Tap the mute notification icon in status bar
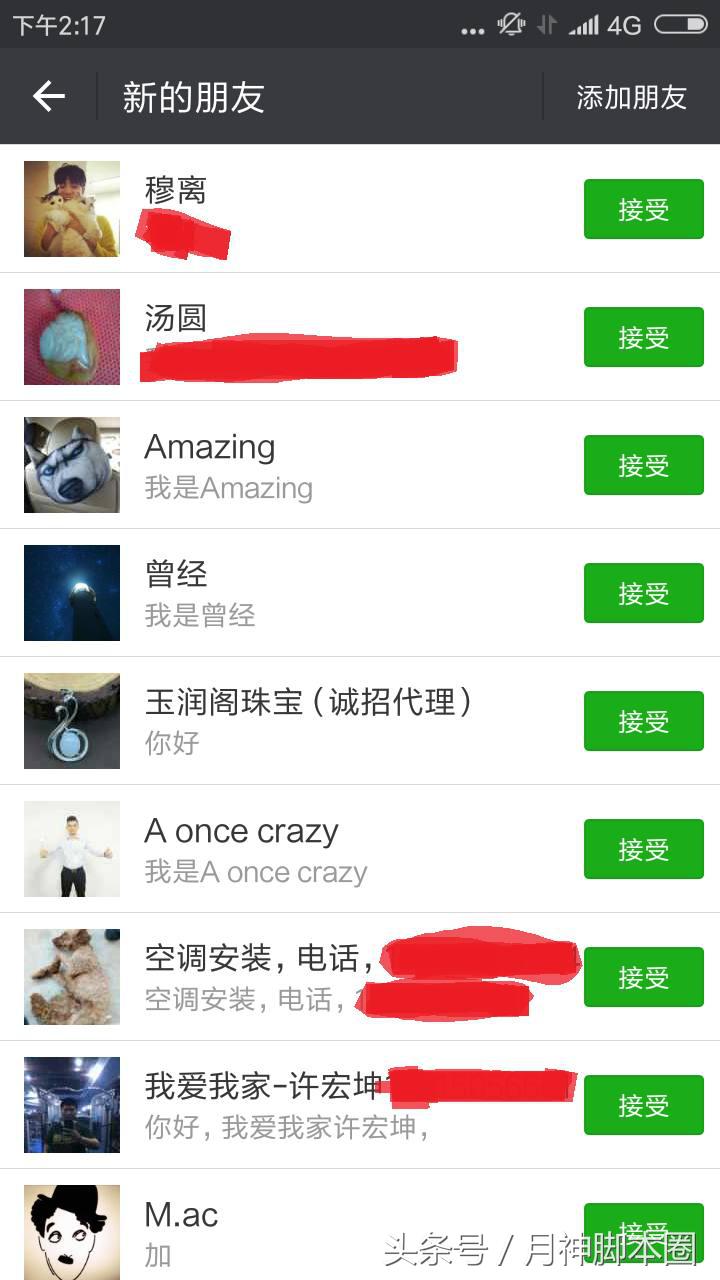Viewport: 720px width, 1280px height. click(x=508, y=22)
